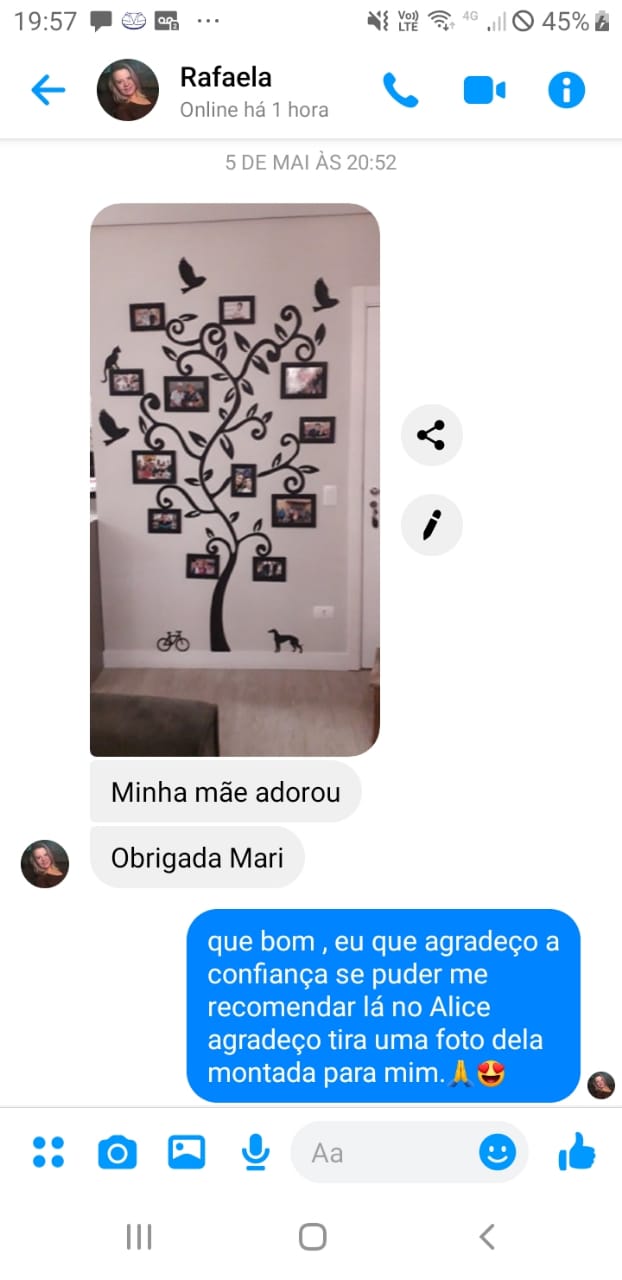Send a thumbs-up like
Image resolution: width=622 pixels, height=1280 pixels.
click(577, 1153)
